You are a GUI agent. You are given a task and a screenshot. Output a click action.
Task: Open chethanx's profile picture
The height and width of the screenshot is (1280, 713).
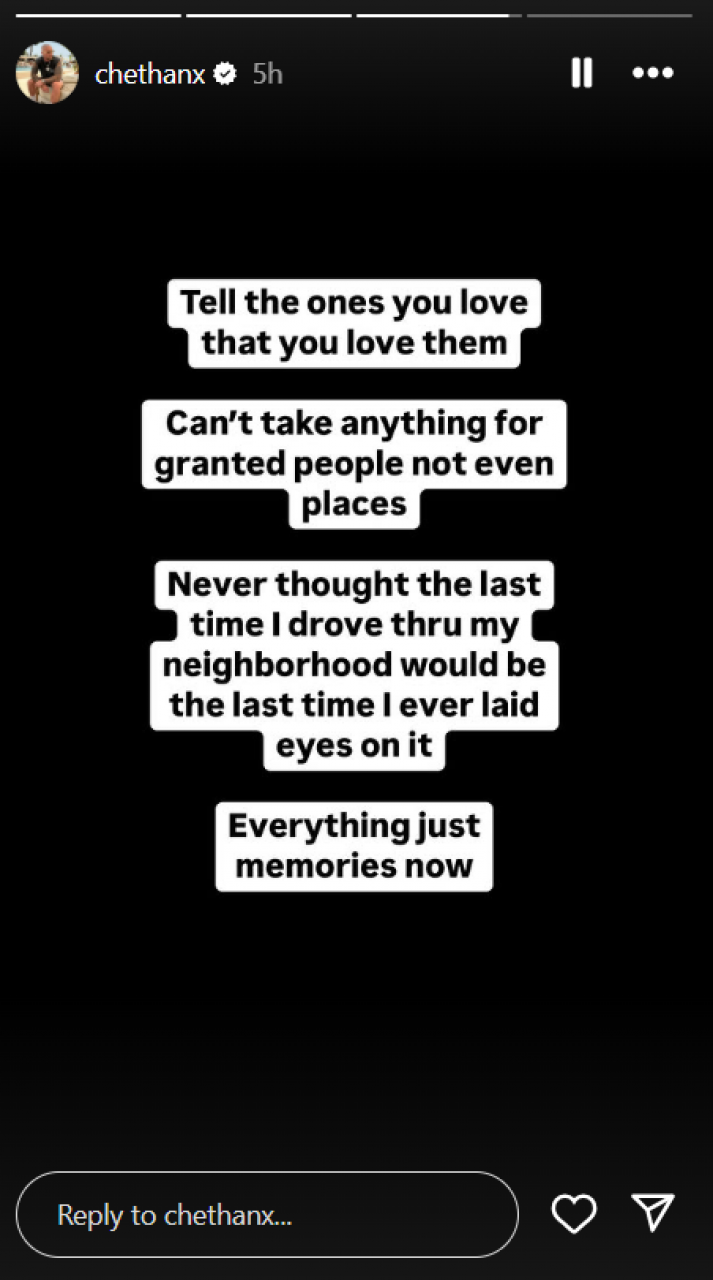(47, 72)
